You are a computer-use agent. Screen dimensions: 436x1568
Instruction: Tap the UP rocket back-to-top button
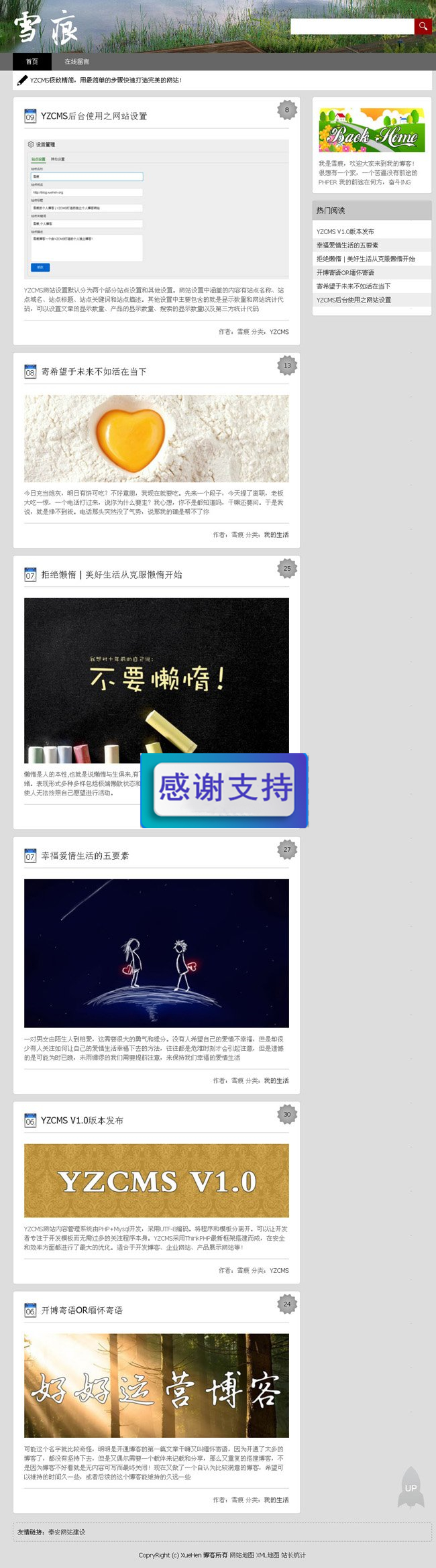(411, 1488)
